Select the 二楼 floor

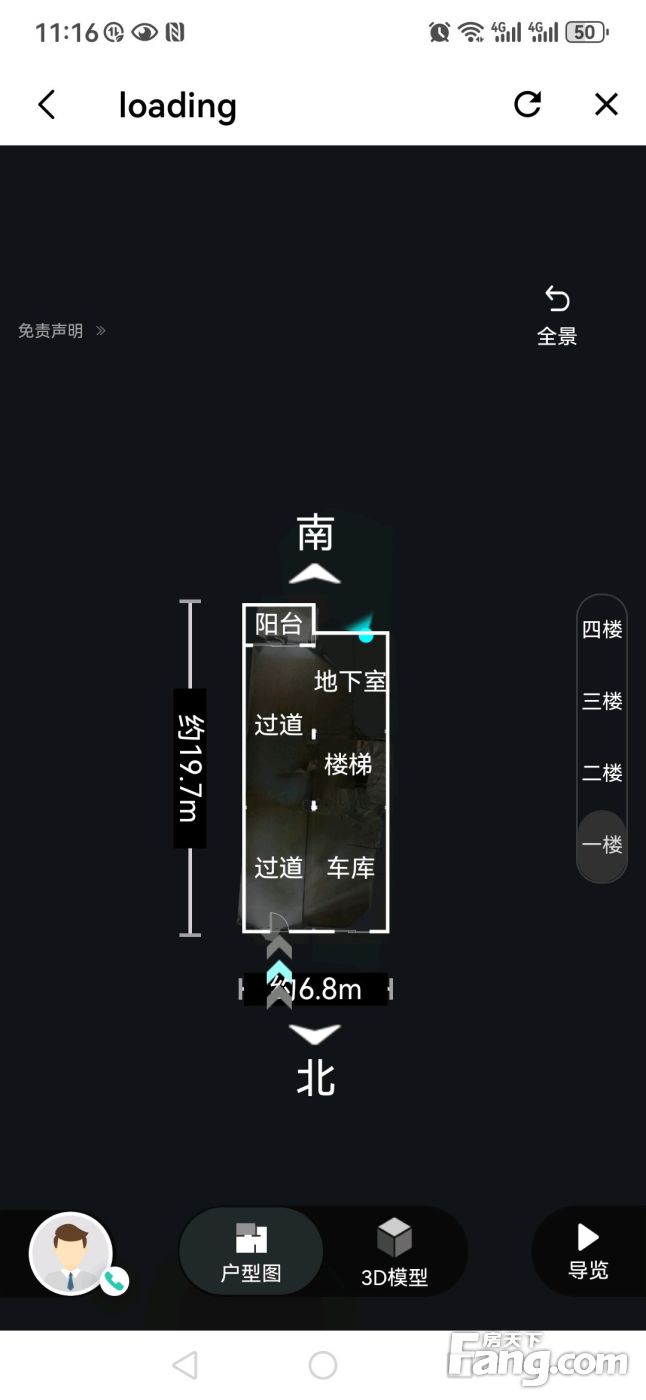coord(602,773)
